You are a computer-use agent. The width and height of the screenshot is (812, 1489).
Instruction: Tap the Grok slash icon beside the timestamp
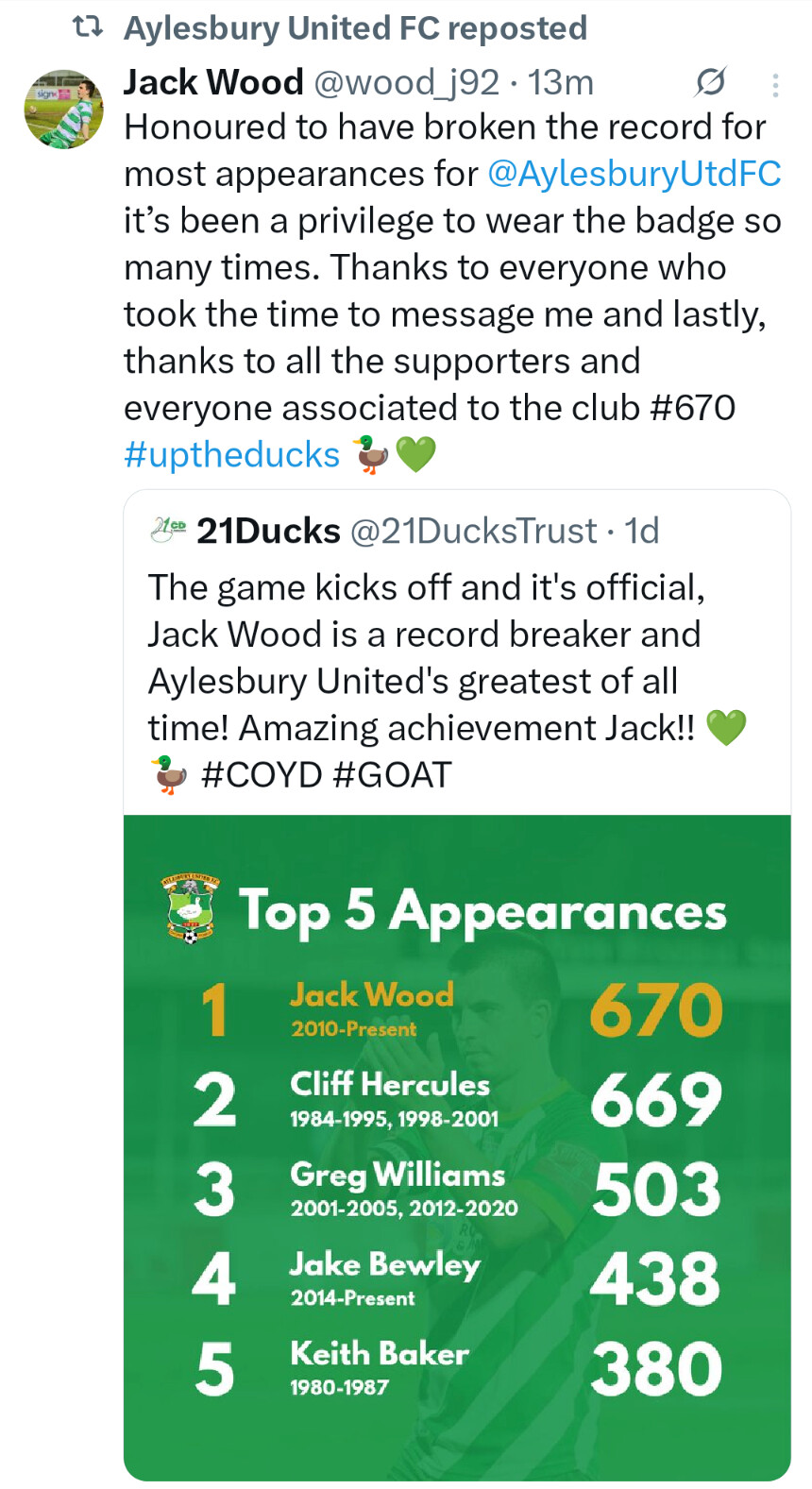(x=710, y=83)
